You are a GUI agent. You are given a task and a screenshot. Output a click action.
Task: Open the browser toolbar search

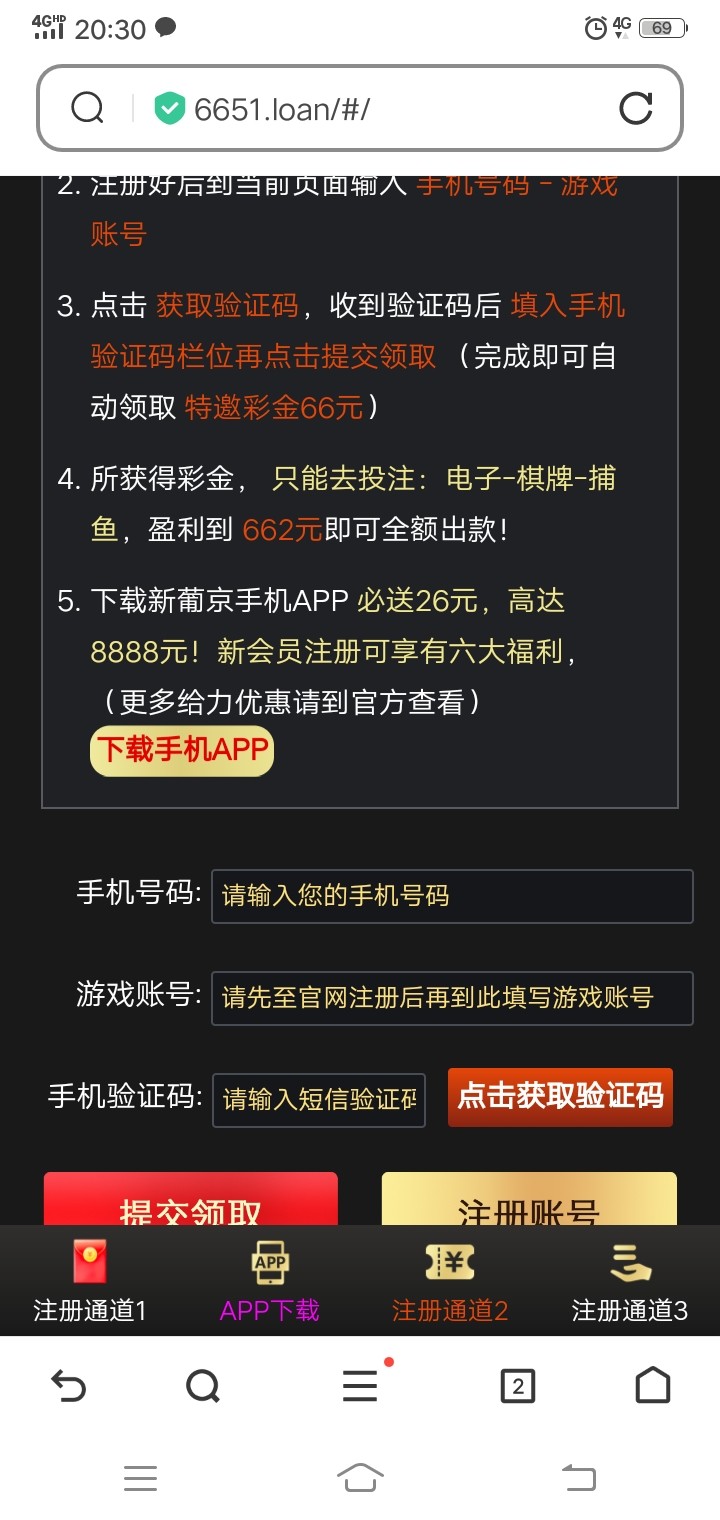pyautogui.click(x=203, y=1386)
